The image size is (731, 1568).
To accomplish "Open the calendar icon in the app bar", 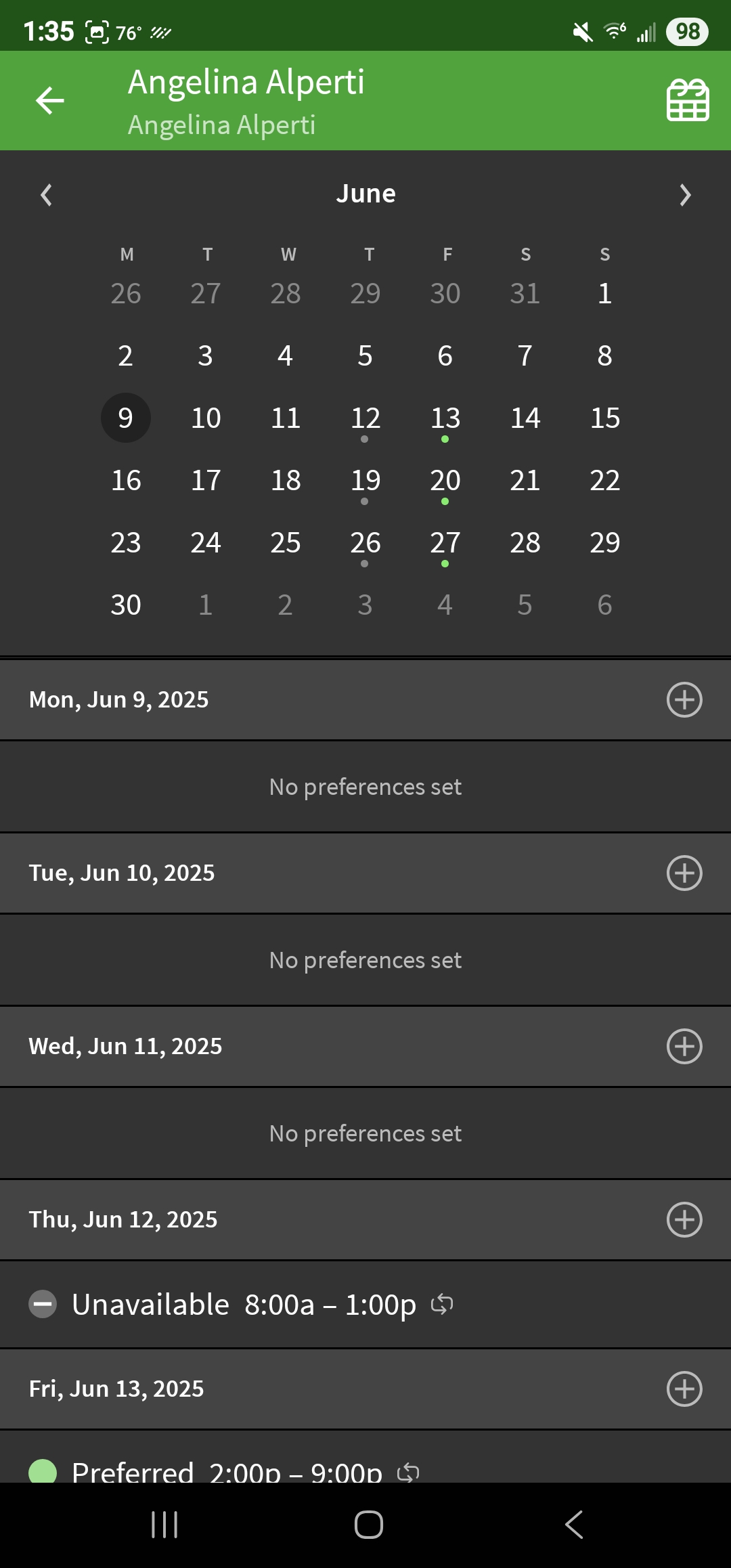I will click(x=688, y=101).
